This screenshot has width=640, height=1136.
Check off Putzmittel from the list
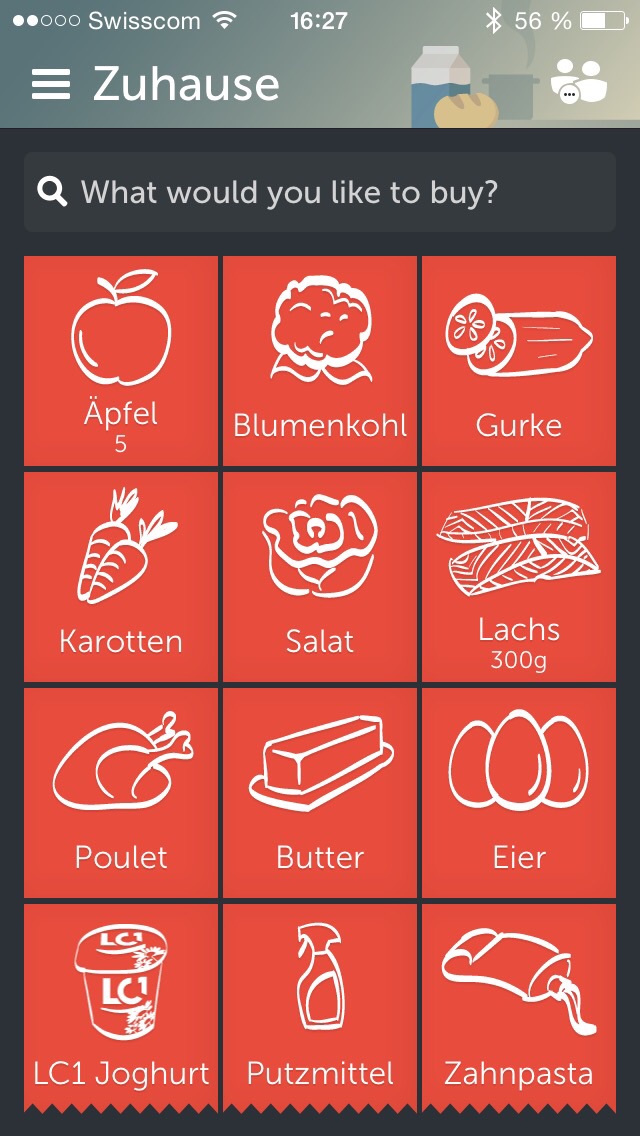[320, 1005]
